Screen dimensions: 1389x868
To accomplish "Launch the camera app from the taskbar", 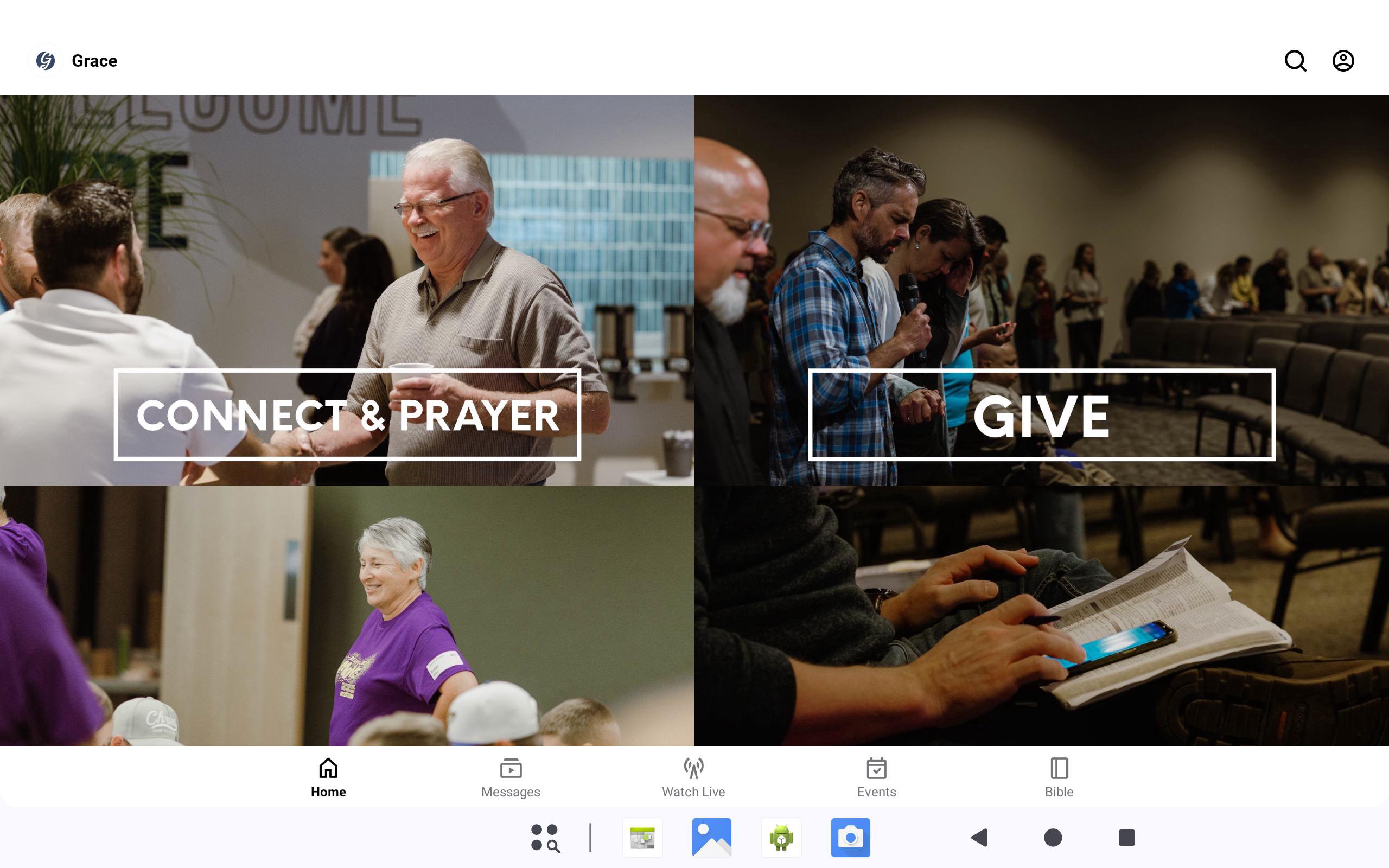I will (850, 838).
